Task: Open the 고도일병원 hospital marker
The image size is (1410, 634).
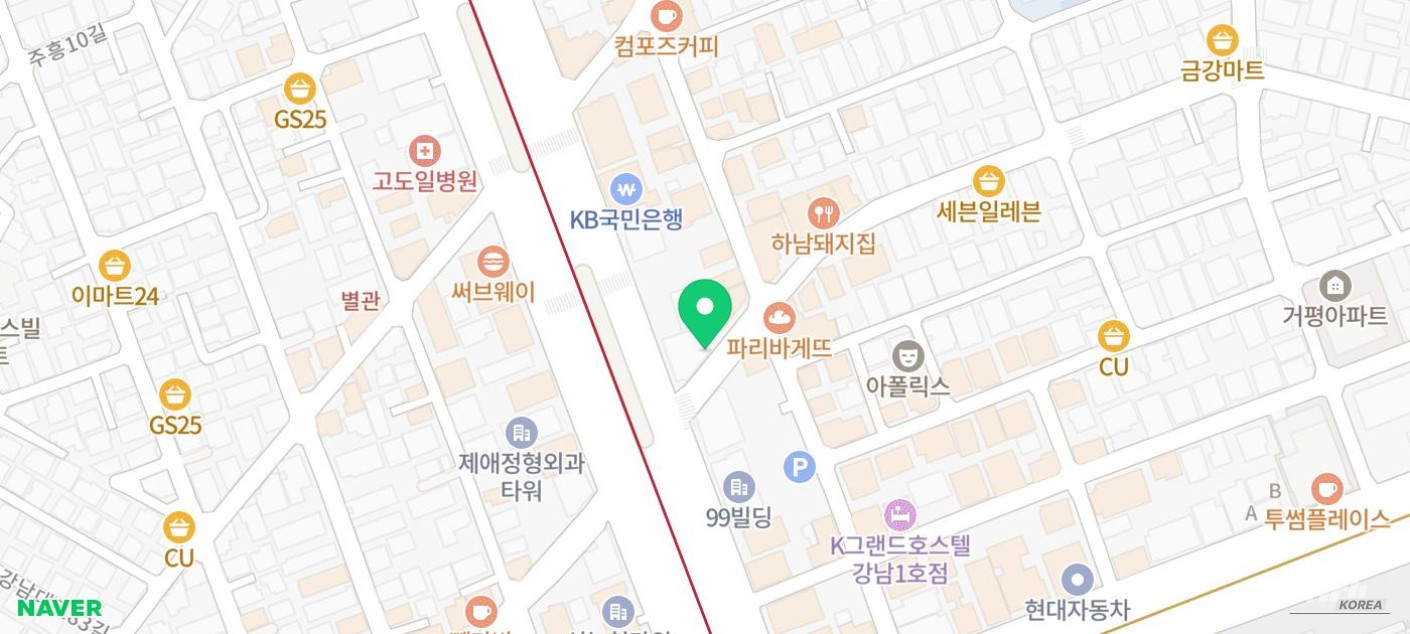Action: (x=425, y=152)
